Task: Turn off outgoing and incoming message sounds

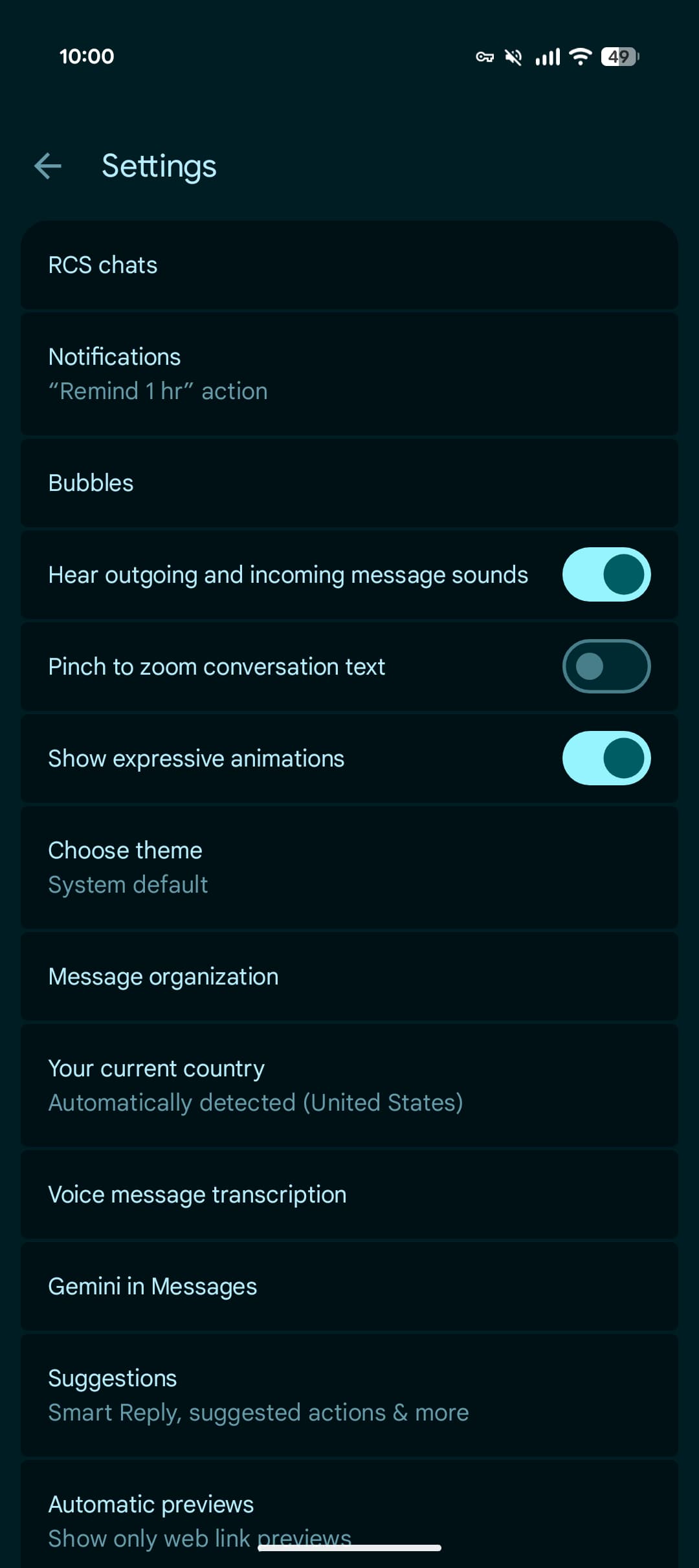Action: pyautogui.click(x=606, y=574)
